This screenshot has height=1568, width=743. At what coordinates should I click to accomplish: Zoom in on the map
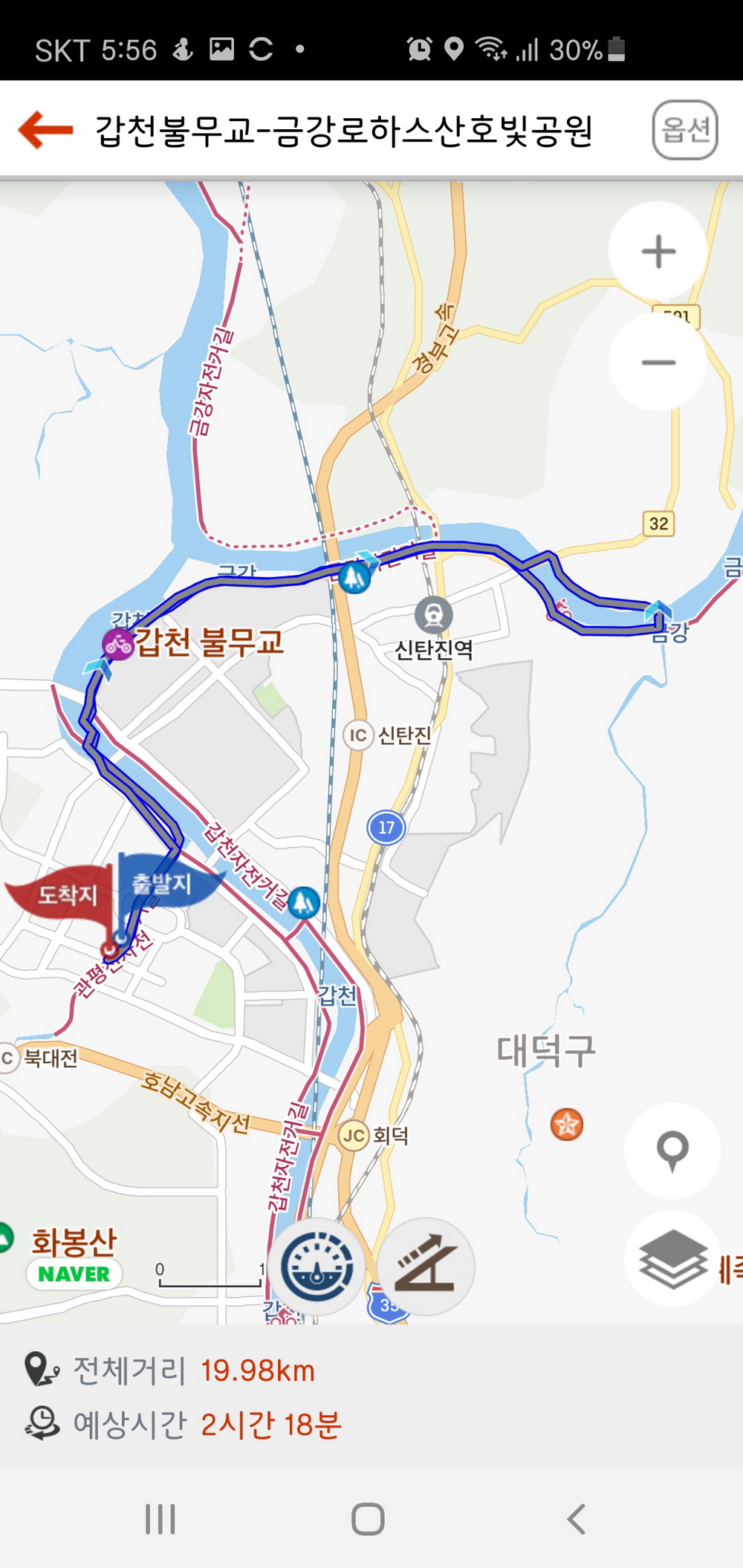(658, 251)
